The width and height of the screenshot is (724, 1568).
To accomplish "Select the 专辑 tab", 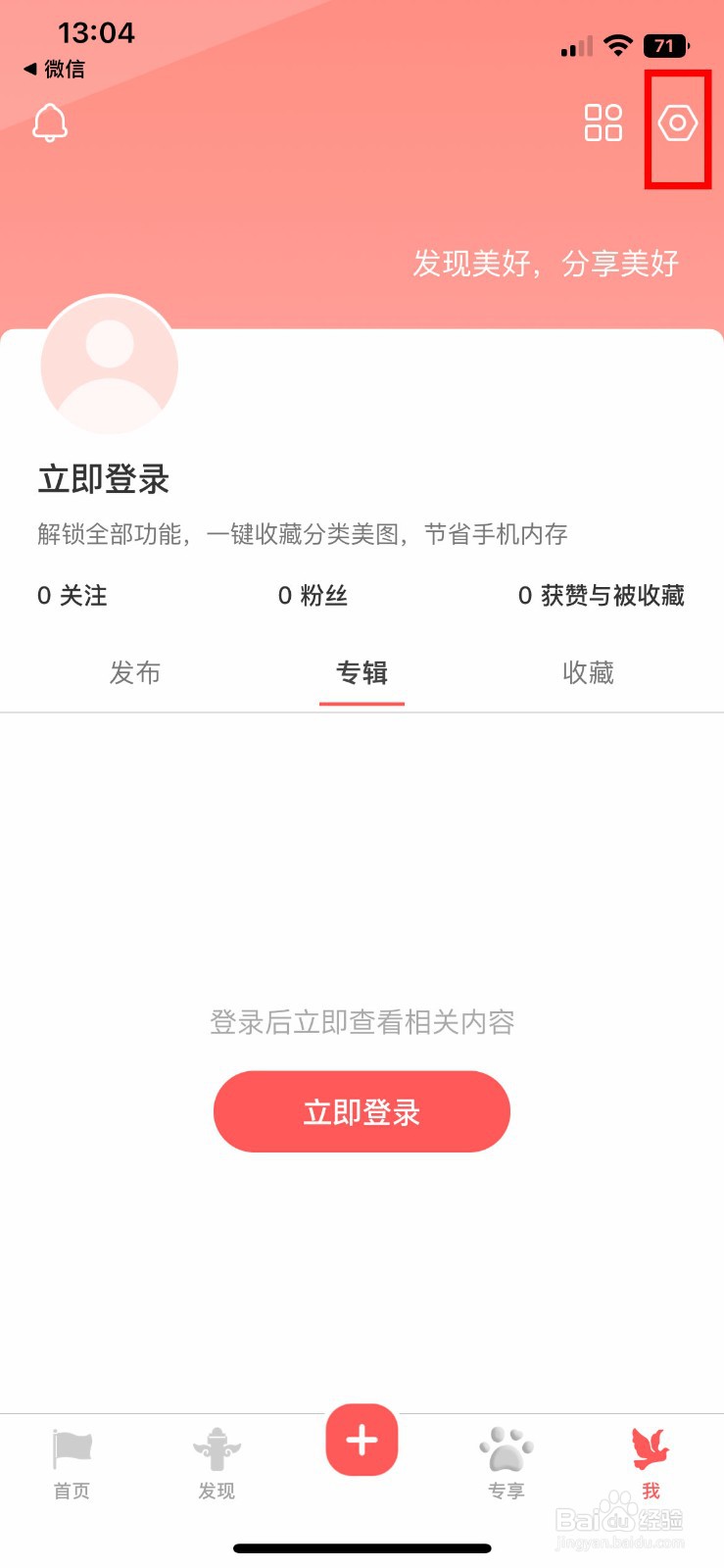I will coord(362,673).
